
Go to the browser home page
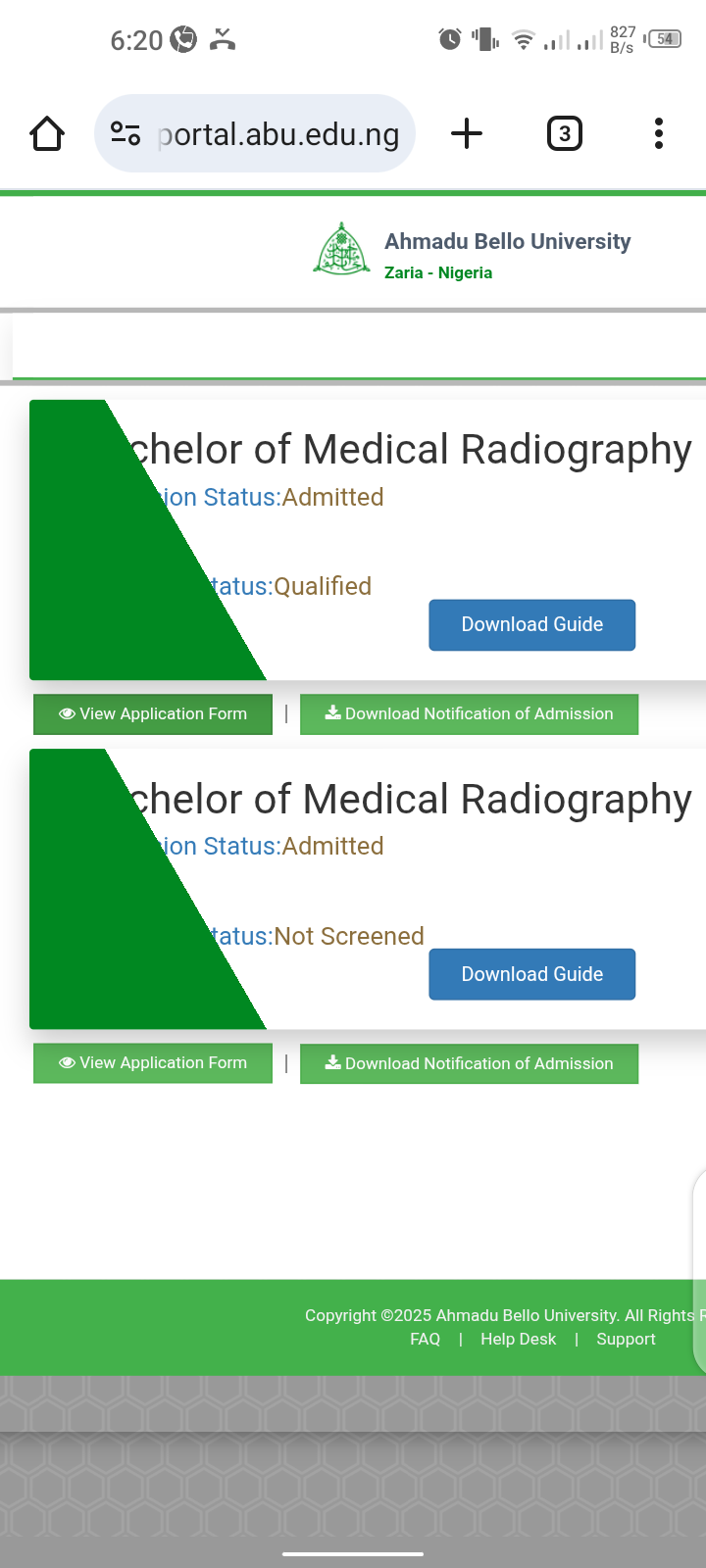(x=47, y=133)
